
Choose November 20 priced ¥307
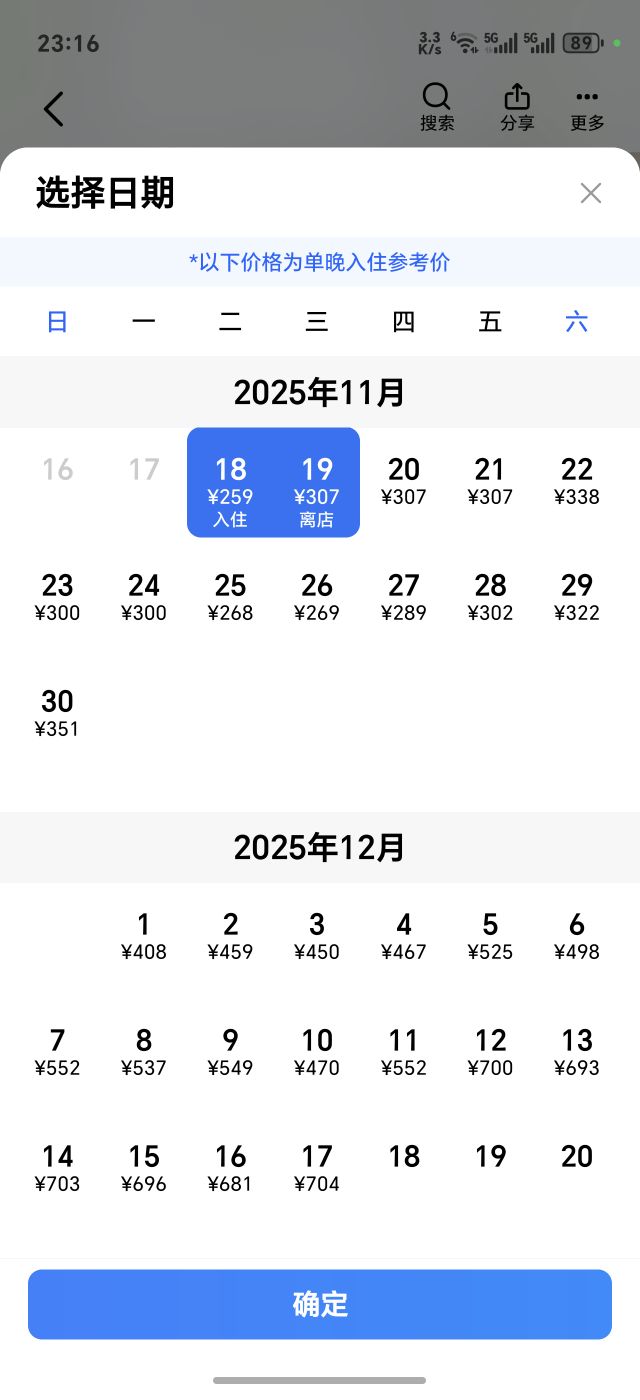tap(404, 481)
